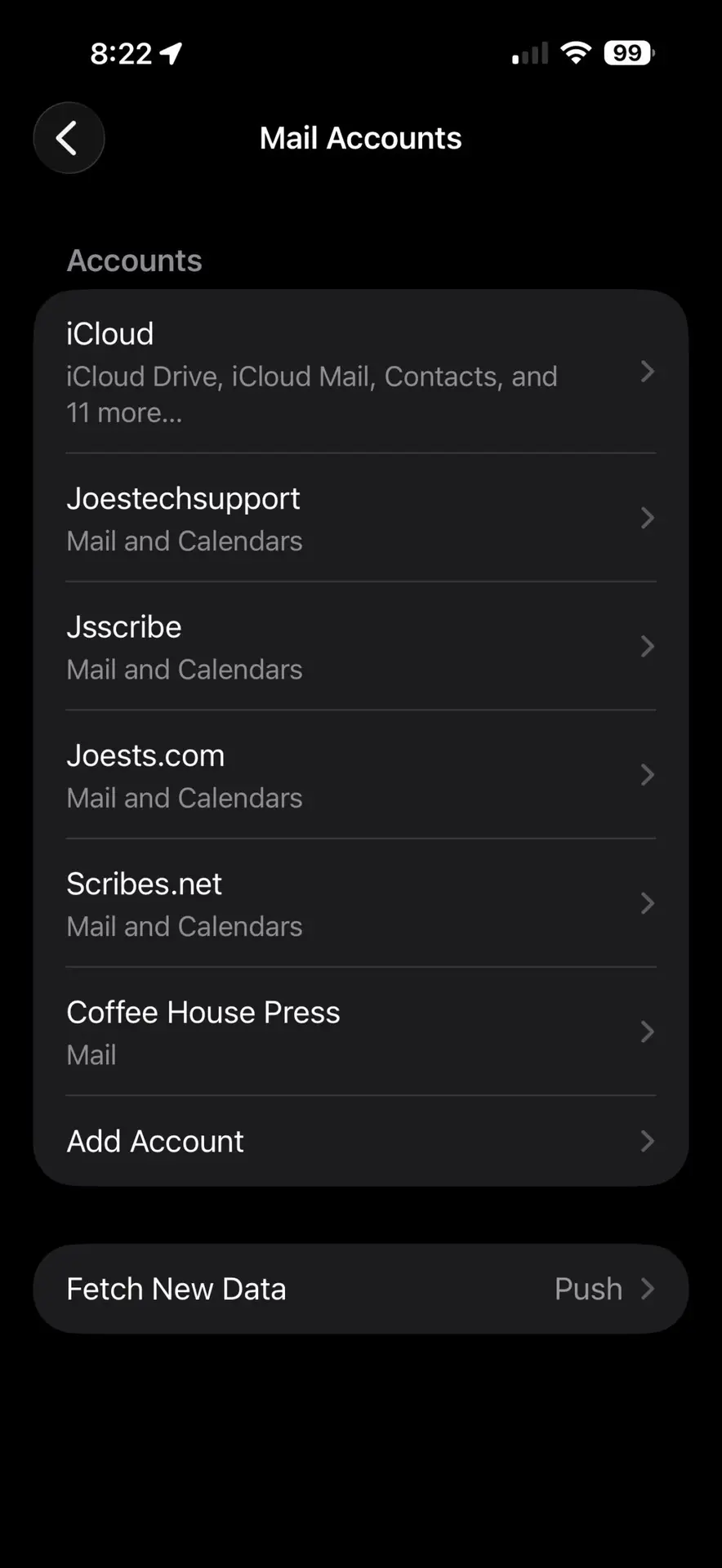This screenshot has width=722, height=1568.
Task: Tap the cellular signal strength icon
Action: pos(528,52)
